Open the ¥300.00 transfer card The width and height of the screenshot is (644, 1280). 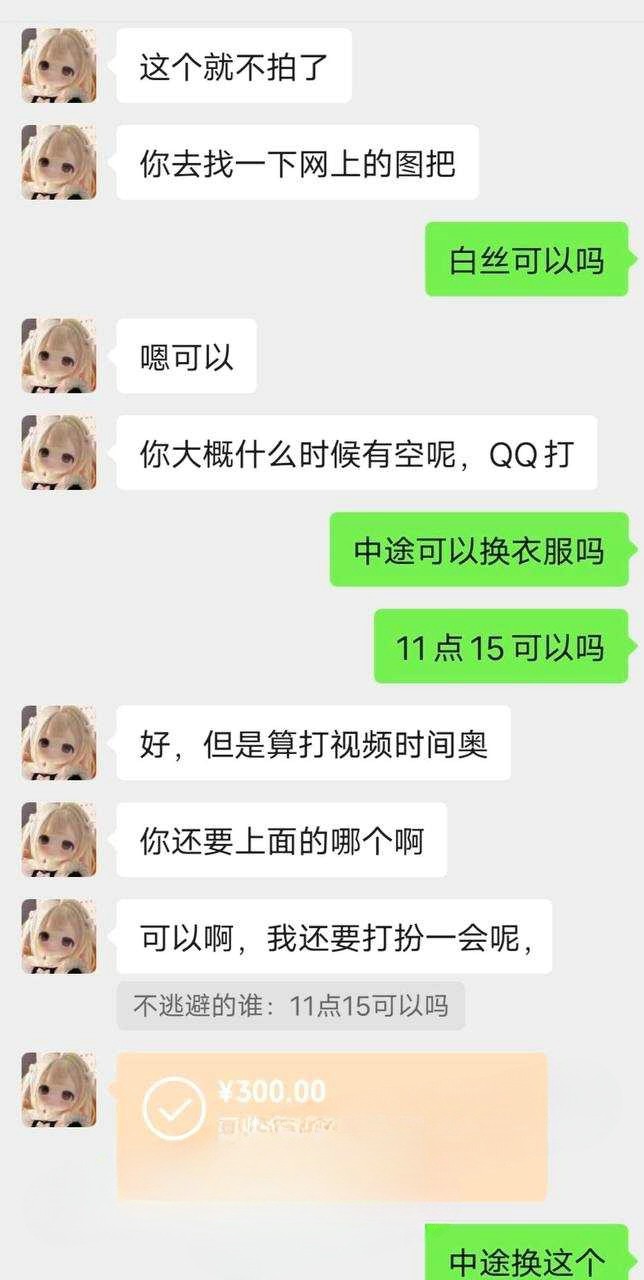[x=332, y=1125]
